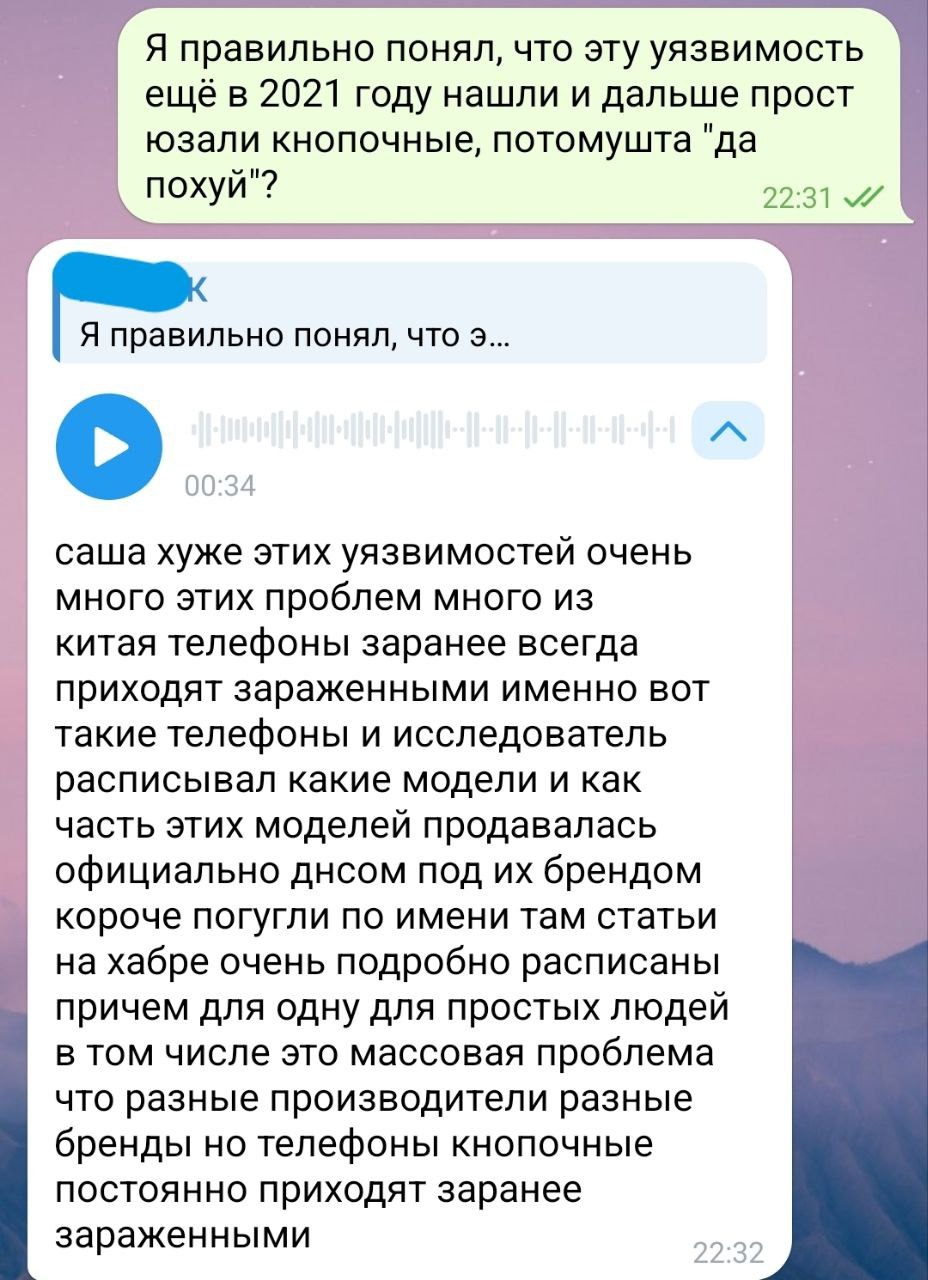Jump to the quoted reply message
The image size is (928, 1280).
point(410,313)
